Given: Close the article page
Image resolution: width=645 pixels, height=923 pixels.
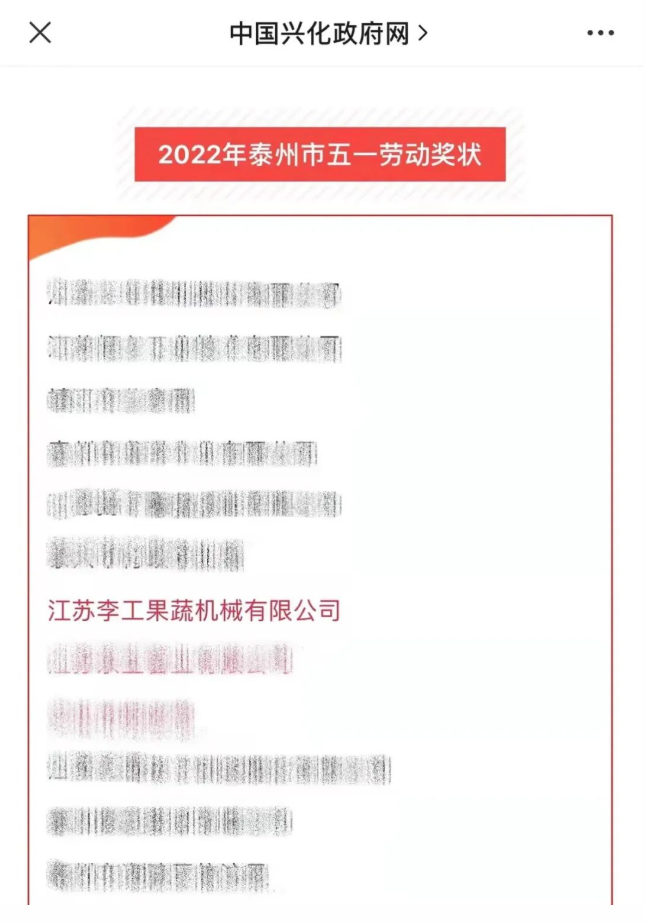Looking at the screenshot, I should coord(40,33).
